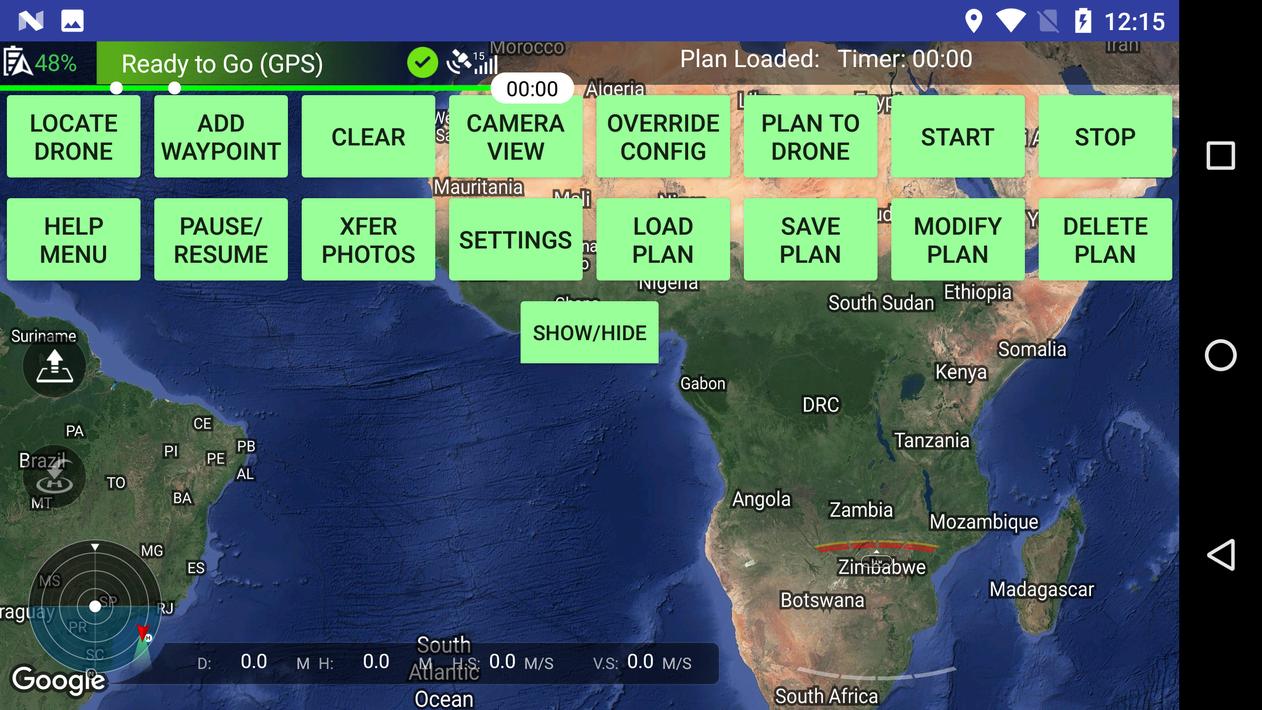The image size is (1262, 710).
Task: Tap MODIFY PLAN
Action: (x=957, y=240)
